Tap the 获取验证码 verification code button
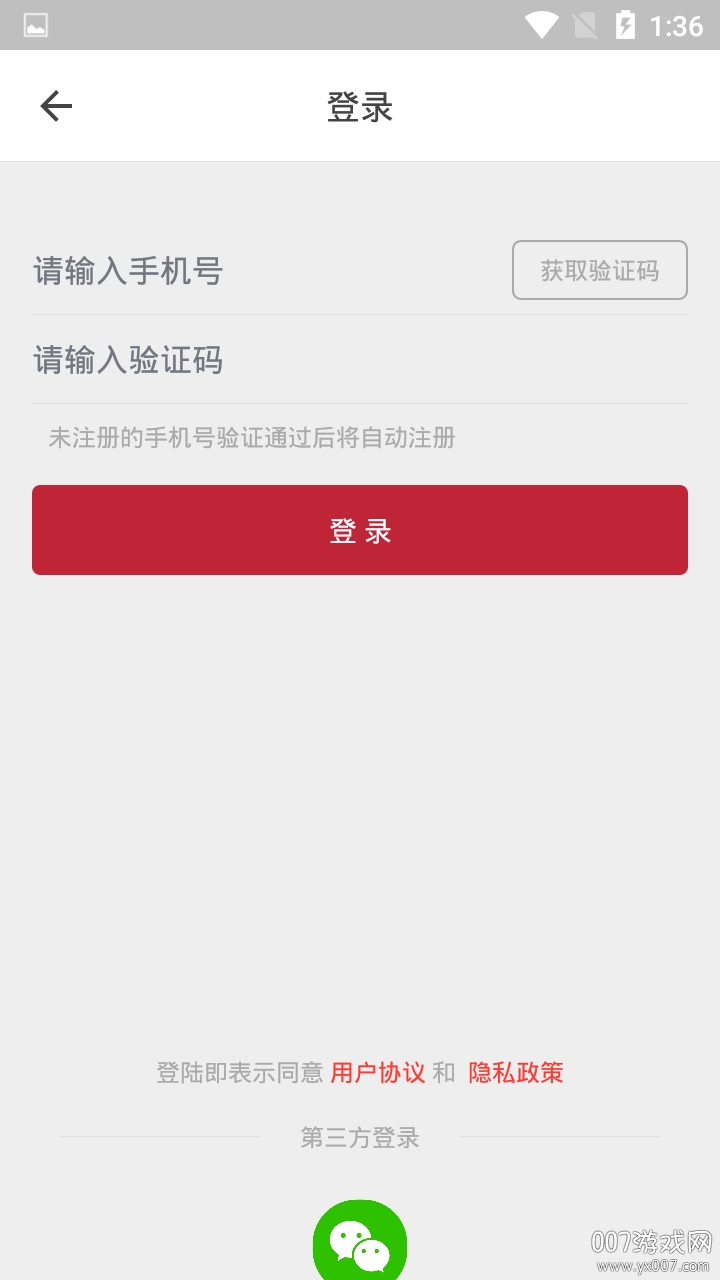 point(600,270)
